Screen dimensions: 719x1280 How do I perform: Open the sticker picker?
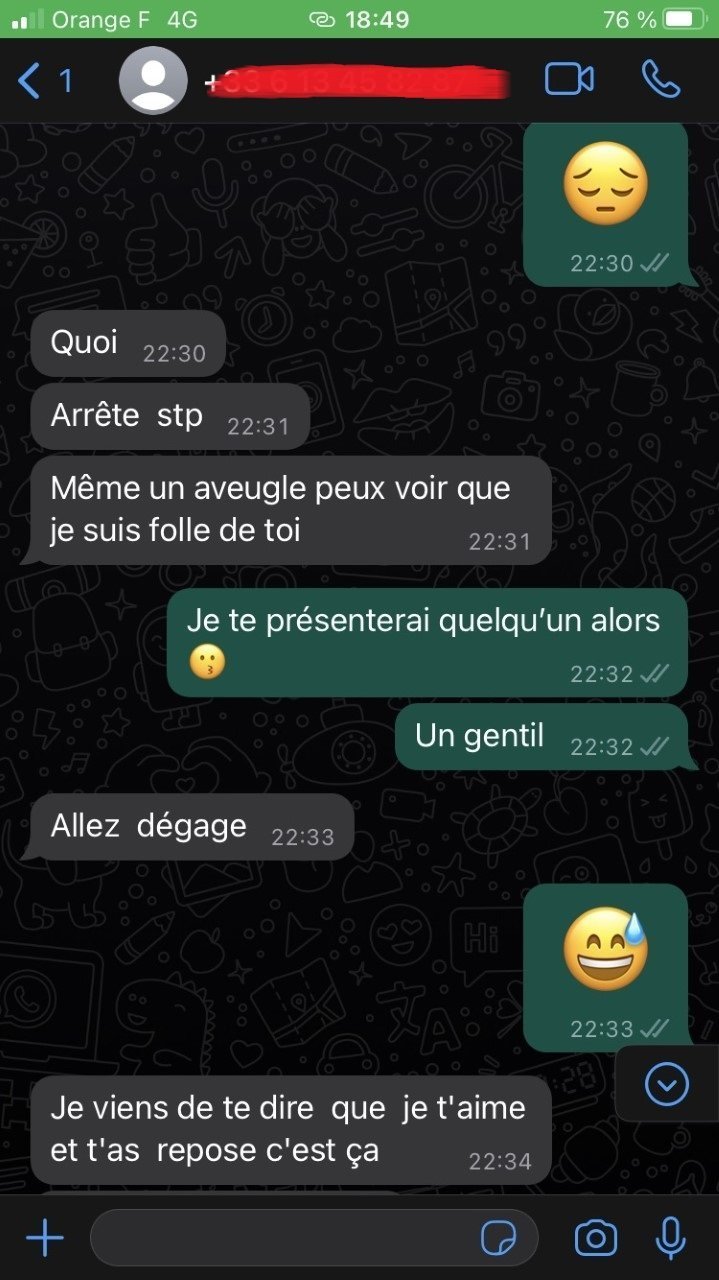point(499,1239)
